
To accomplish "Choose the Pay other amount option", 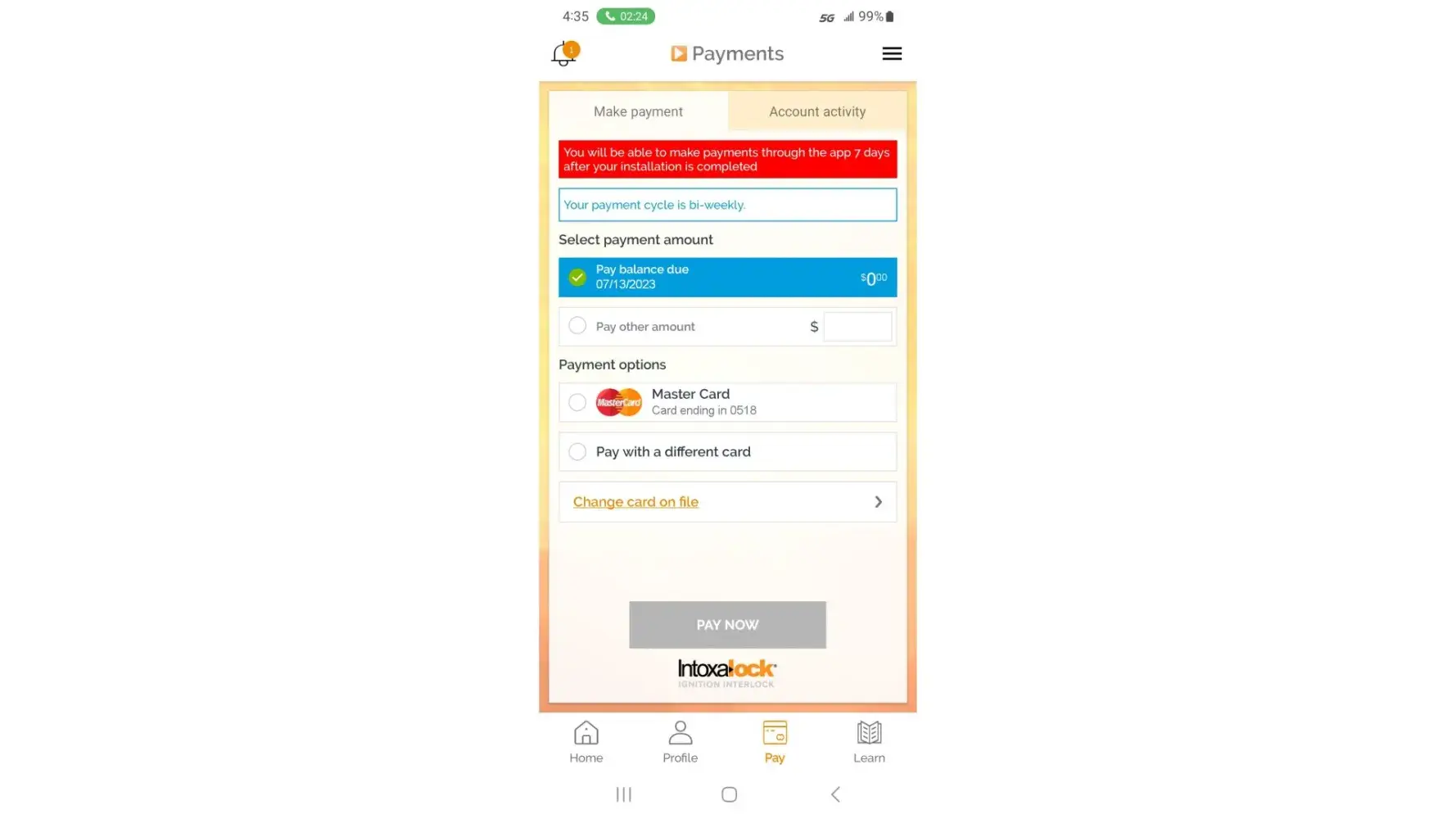I will [577, 326].
